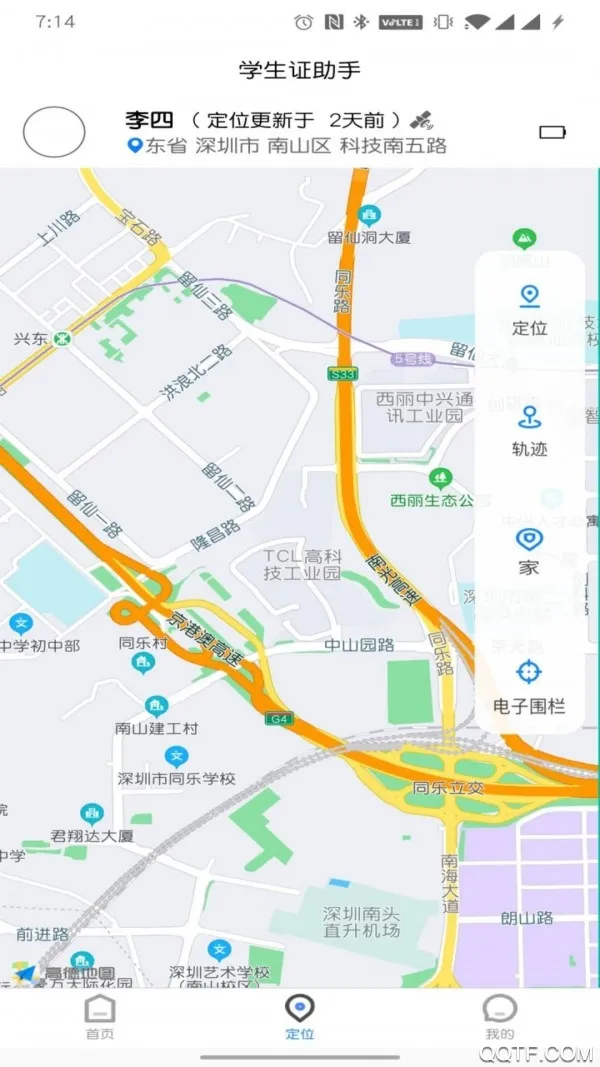Go to the 我的 tab
This screenshot has width=600, height=1067.
click(499, 1017)
